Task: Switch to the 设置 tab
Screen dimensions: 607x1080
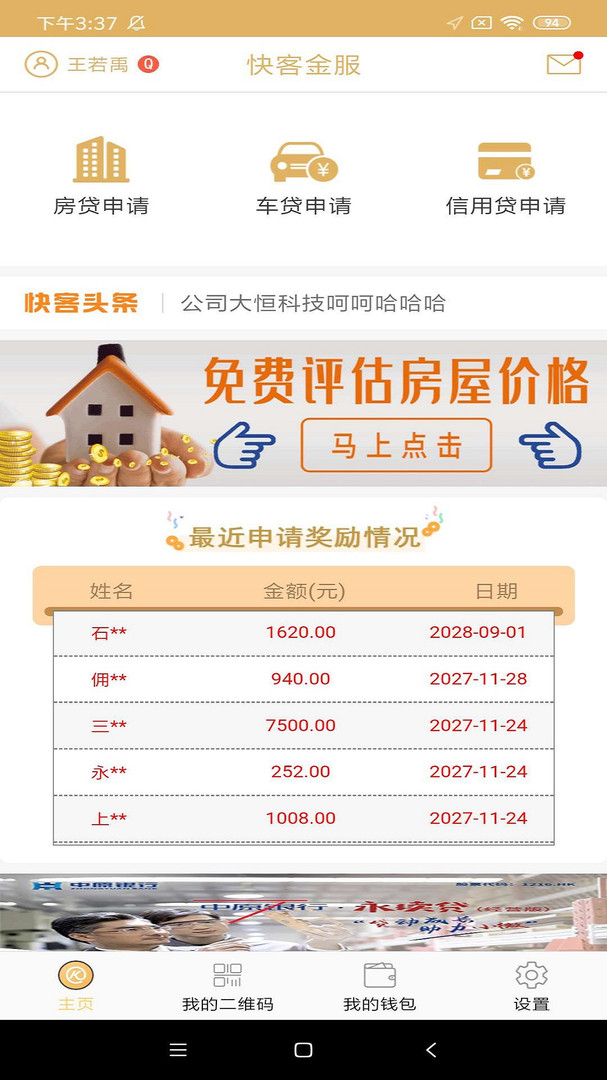Action: coord(531,986)
